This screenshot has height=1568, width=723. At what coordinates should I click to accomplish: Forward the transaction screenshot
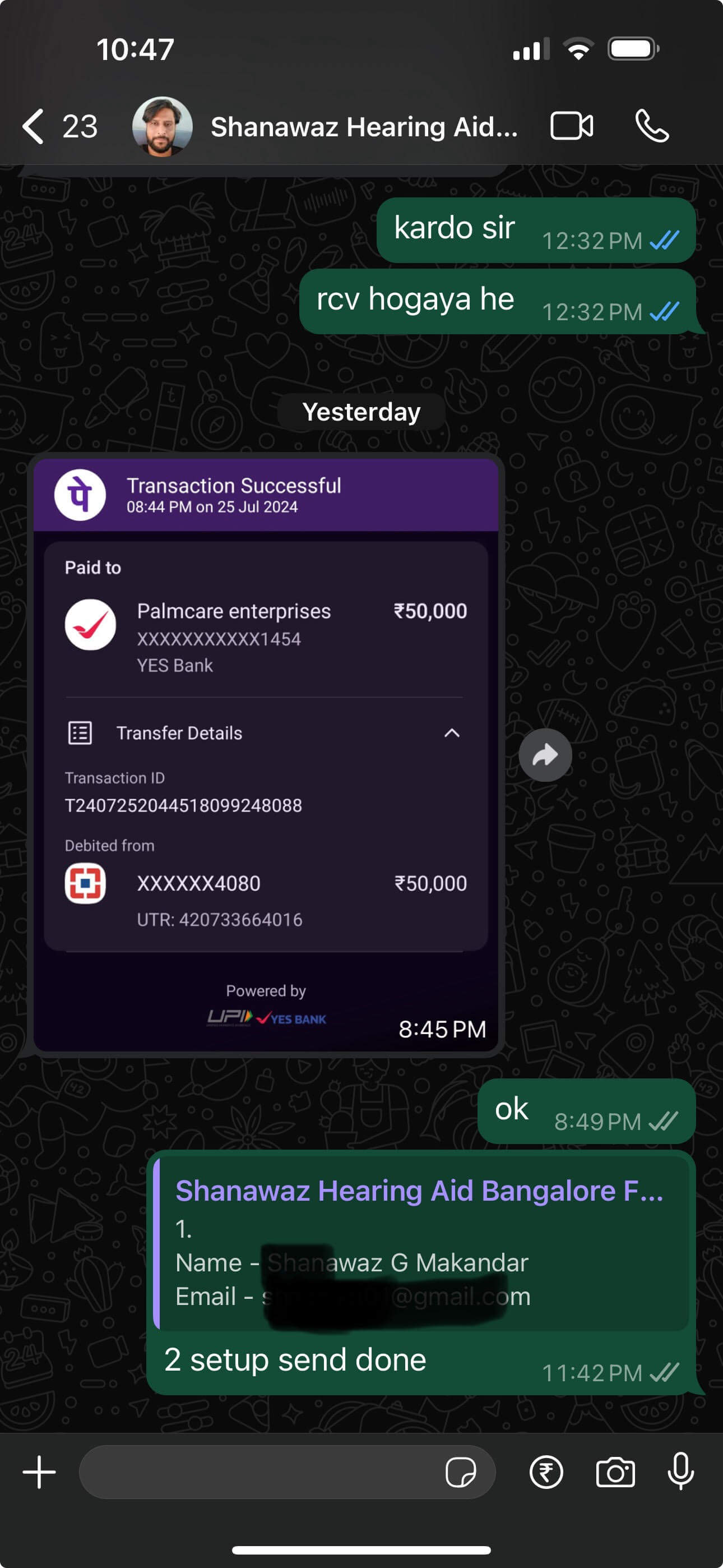tap(545, 755)
